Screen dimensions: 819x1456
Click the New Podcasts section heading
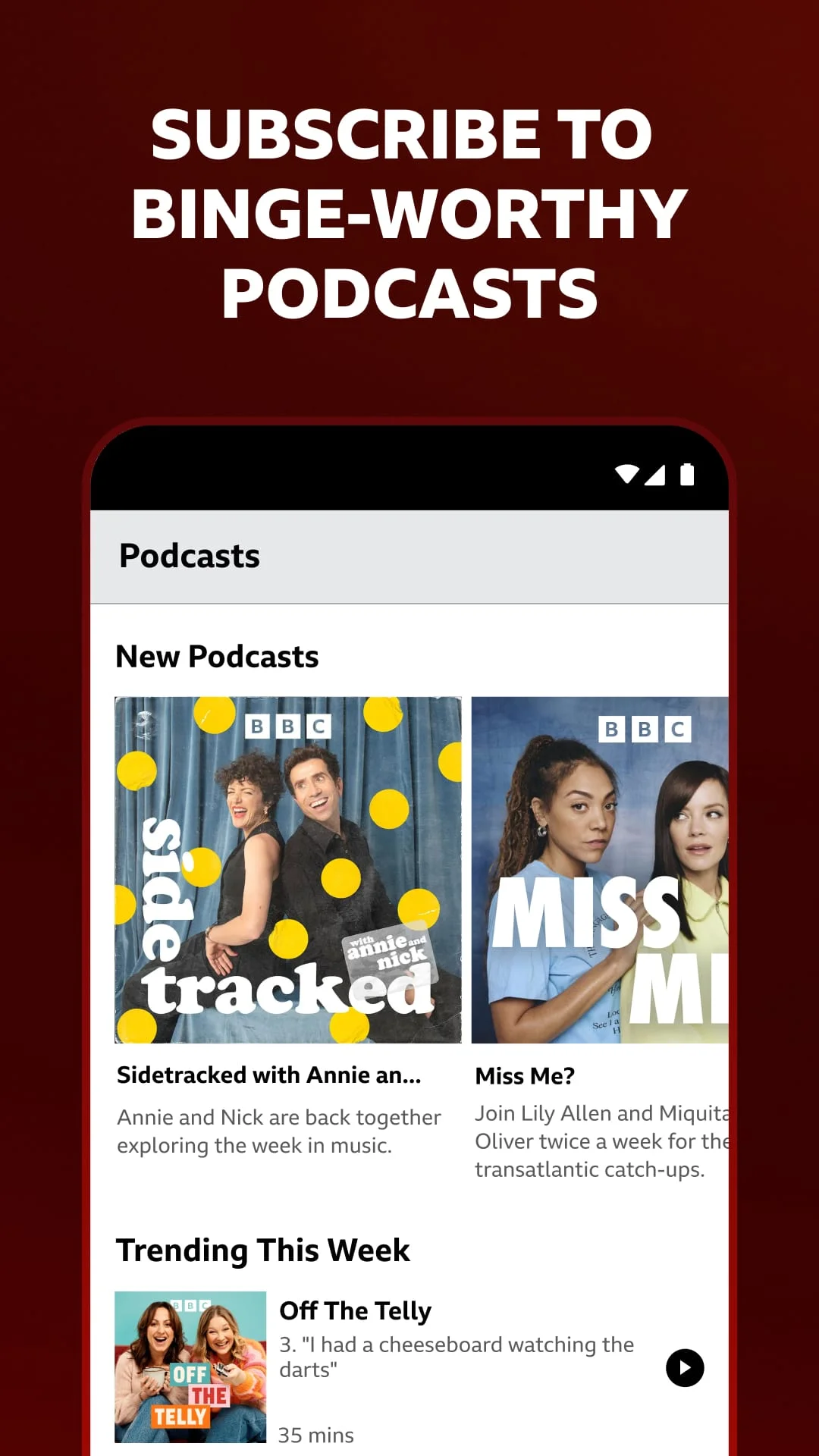[x=218, y=656]
